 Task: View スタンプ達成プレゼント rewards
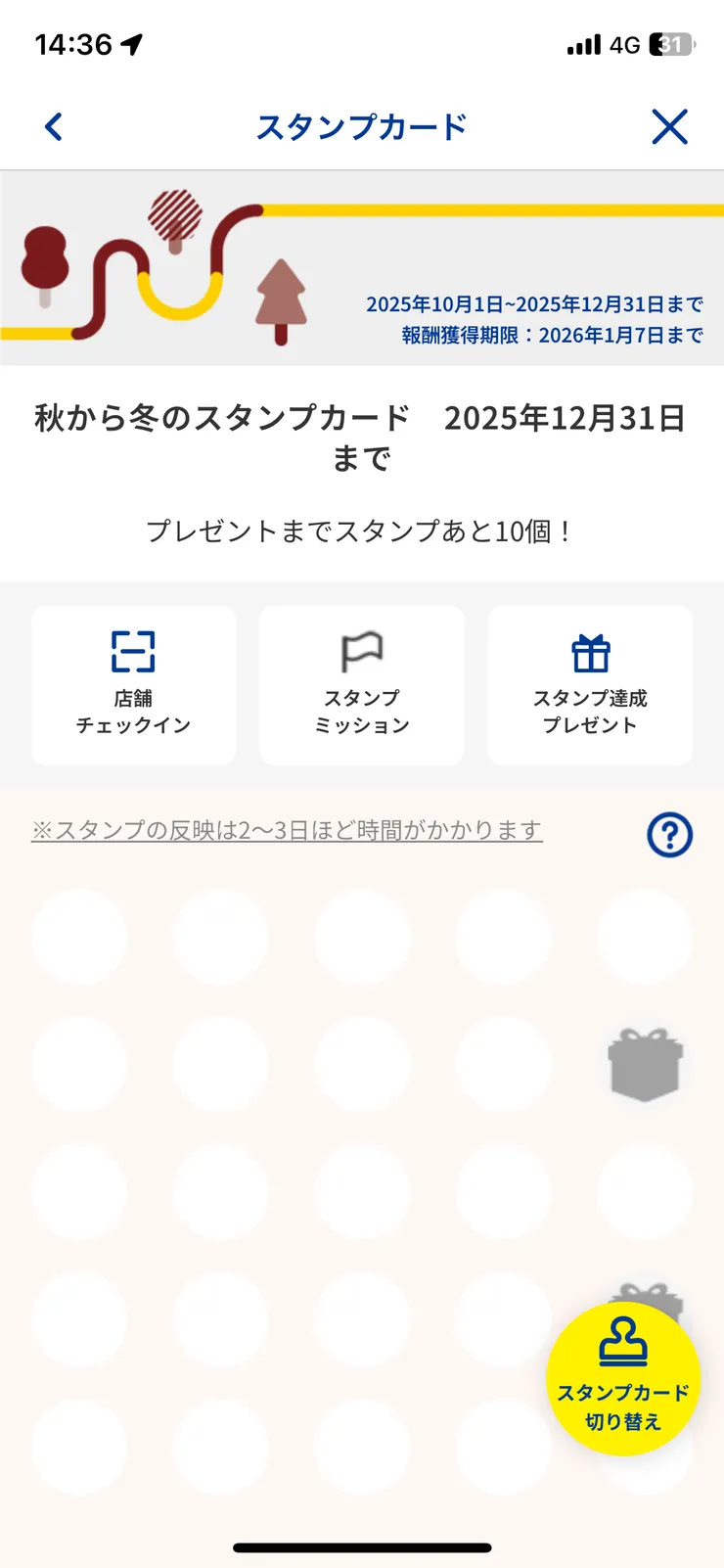click(590, 684)
